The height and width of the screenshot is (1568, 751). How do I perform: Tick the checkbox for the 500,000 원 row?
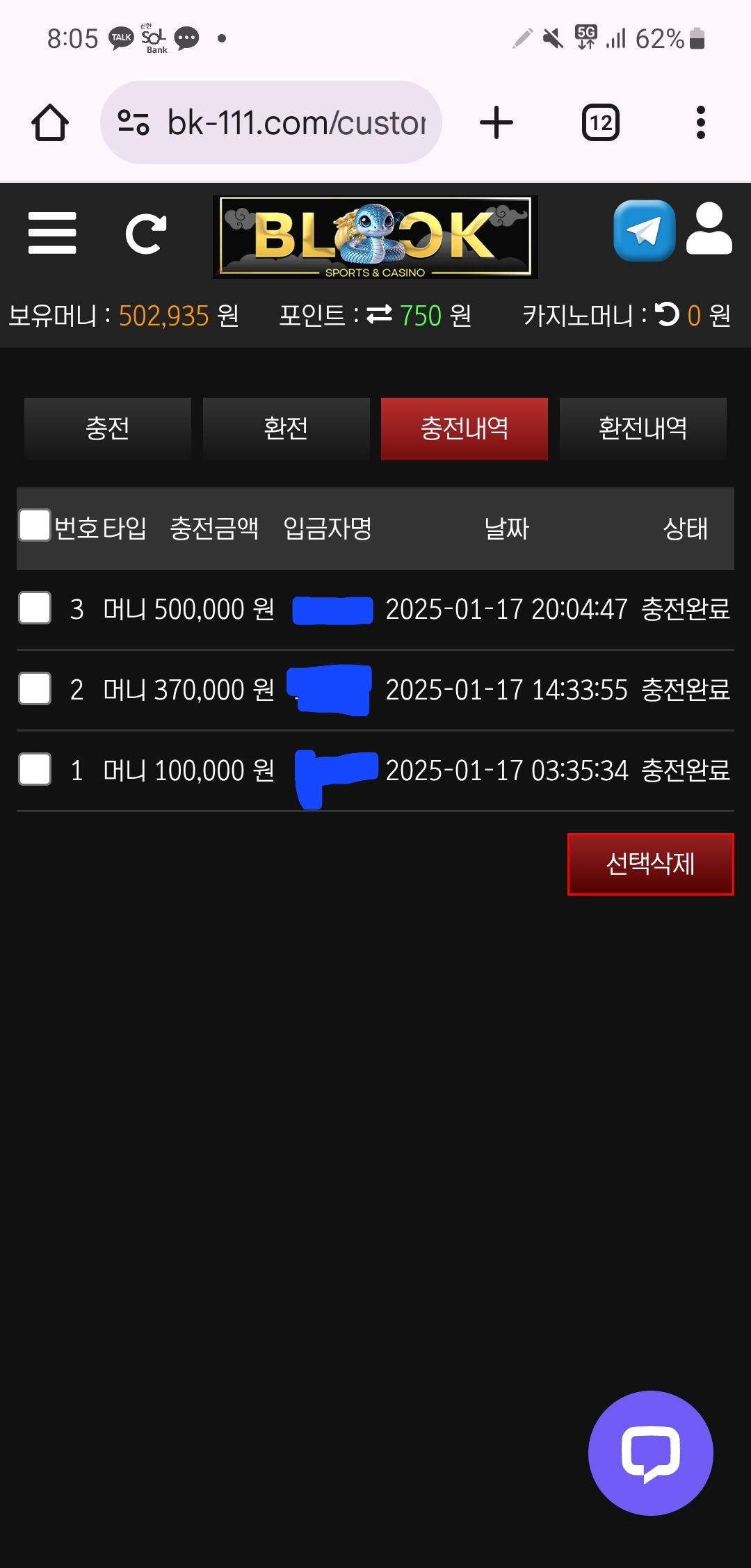pyautogui.click(x=35, y=608)
